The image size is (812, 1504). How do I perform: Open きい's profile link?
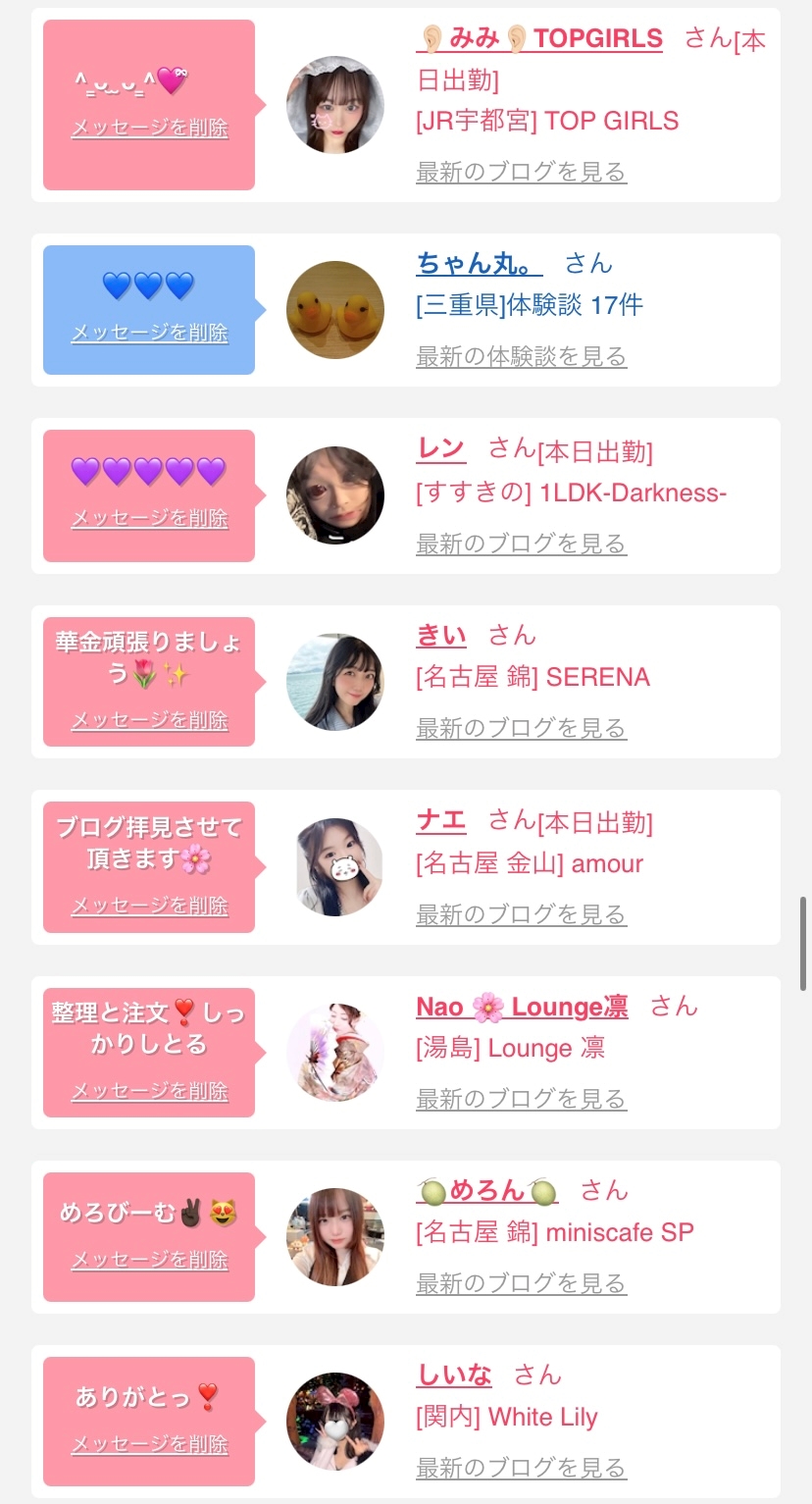[440, 635]
